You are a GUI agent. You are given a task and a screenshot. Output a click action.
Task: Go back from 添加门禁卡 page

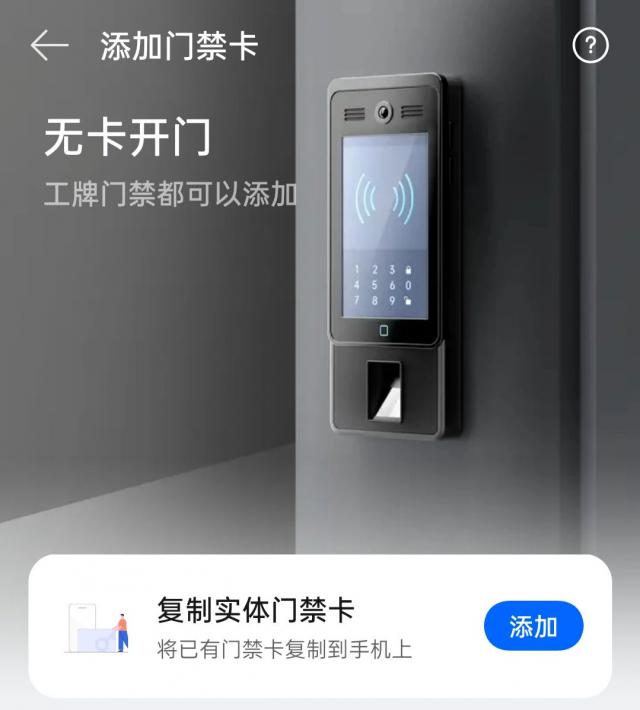click(48, 46)
